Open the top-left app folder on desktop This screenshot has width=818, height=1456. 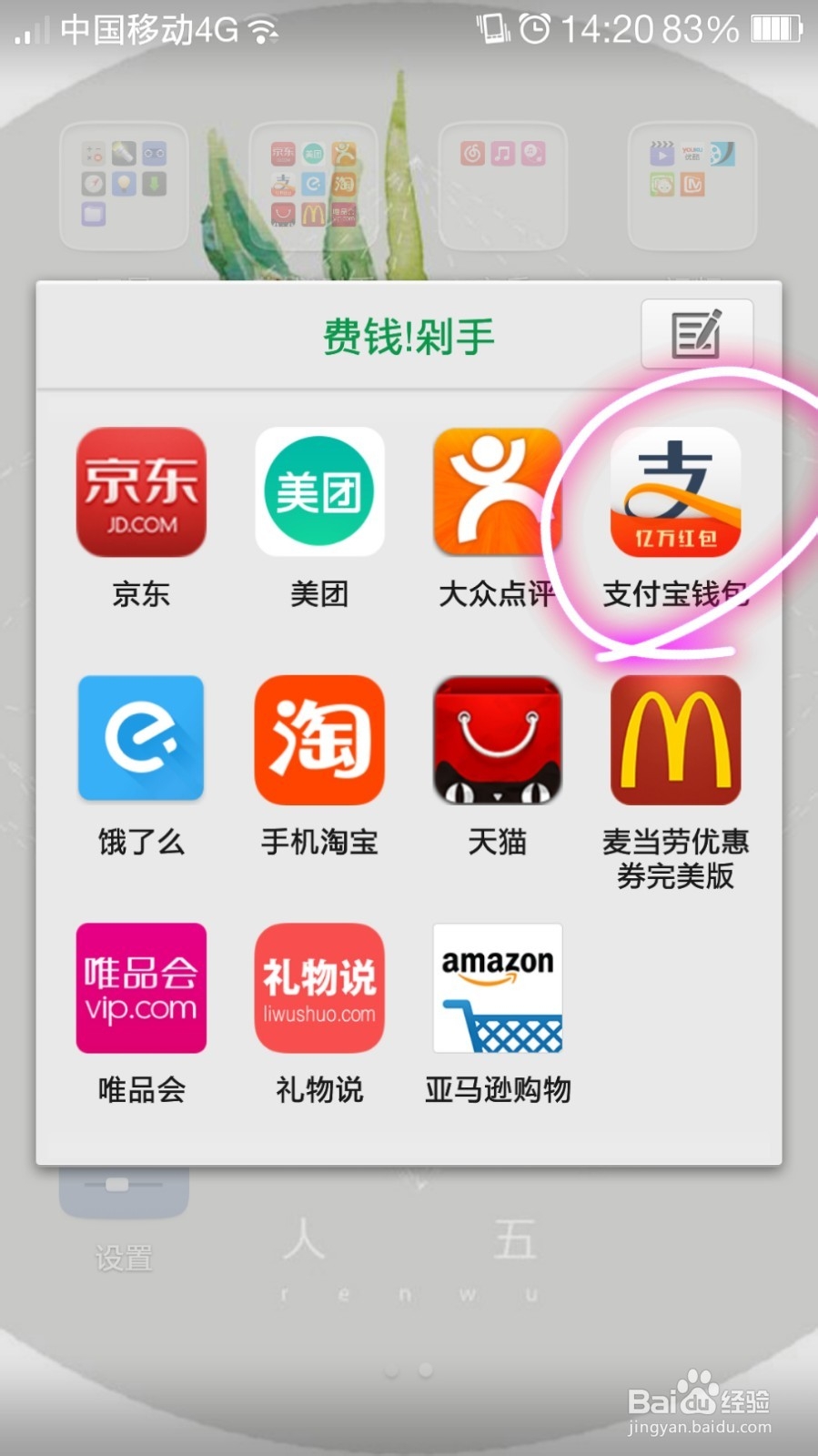click(x=123, y=186)
